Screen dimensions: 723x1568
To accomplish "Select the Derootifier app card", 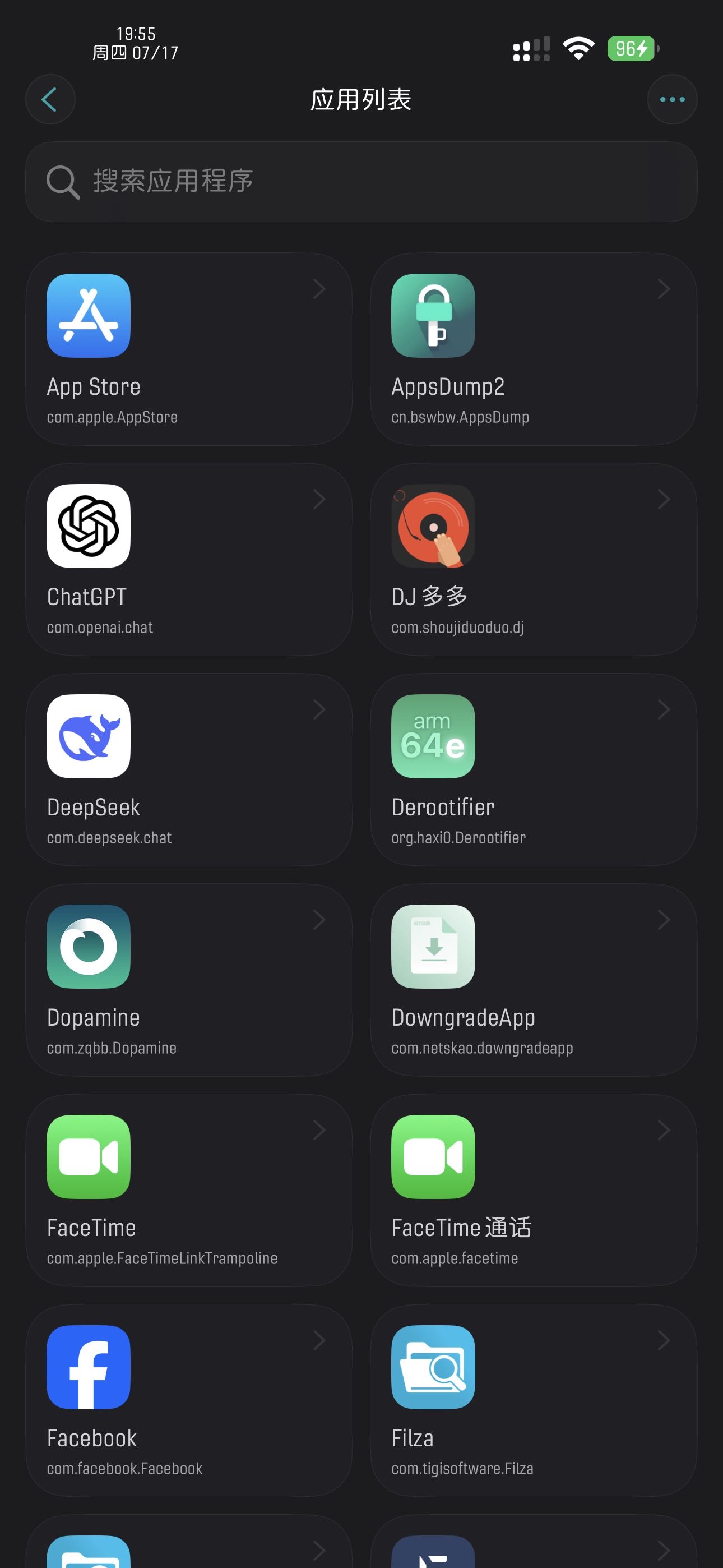I will 533,769.
